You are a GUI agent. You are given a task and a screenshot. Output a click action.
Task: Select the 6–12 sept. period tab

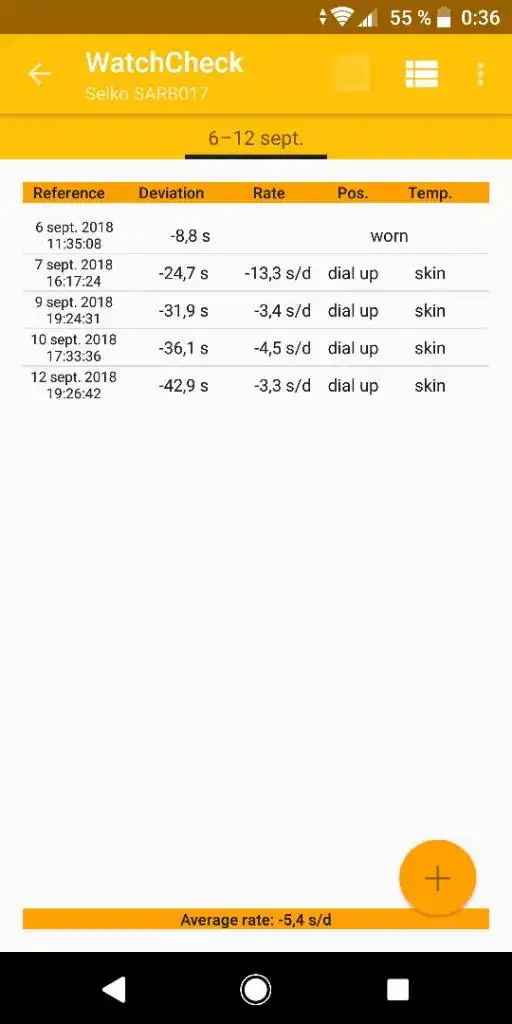[256, 138]
